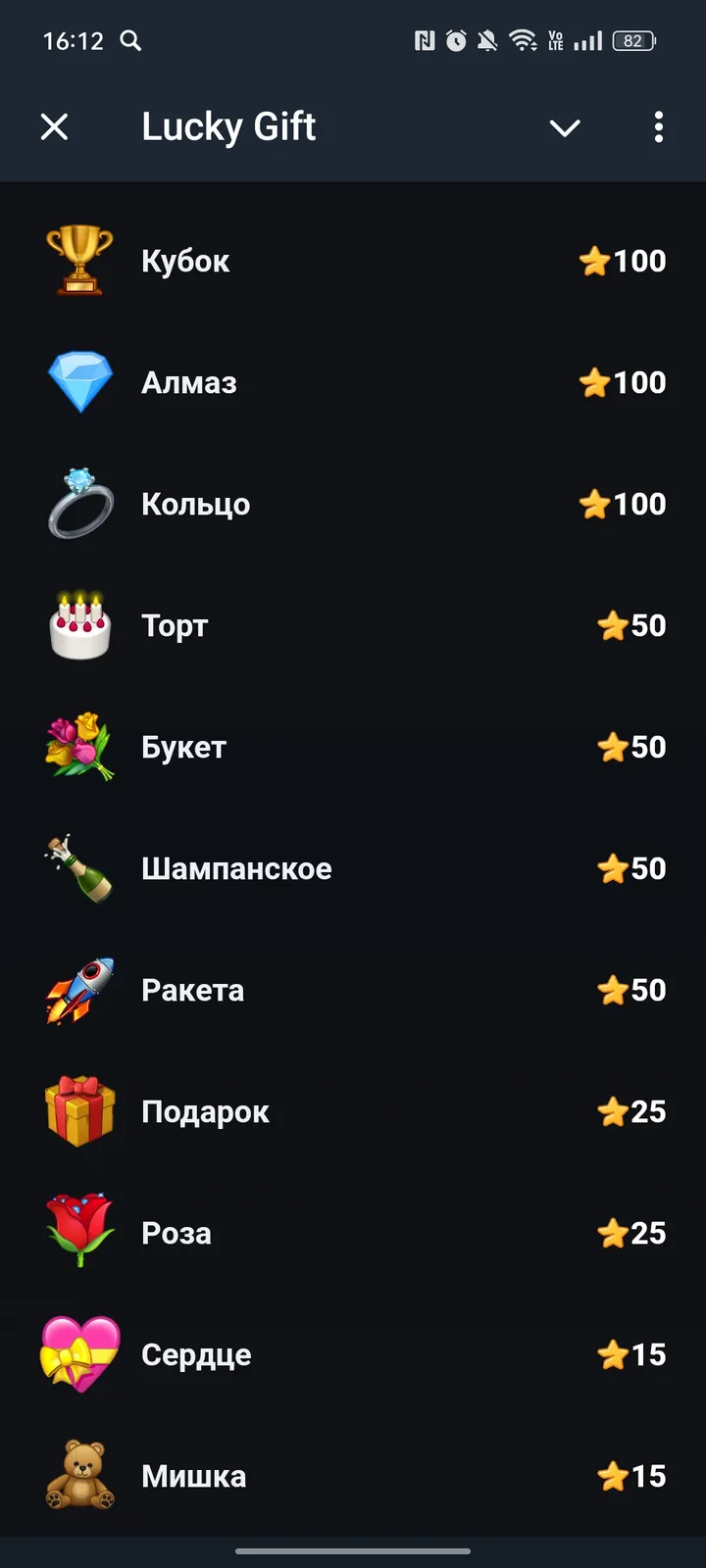The width and height of the screenshot is (706, 1568).
Task: Open the three-dot overflow menu
Action: (x=658, y=127)
